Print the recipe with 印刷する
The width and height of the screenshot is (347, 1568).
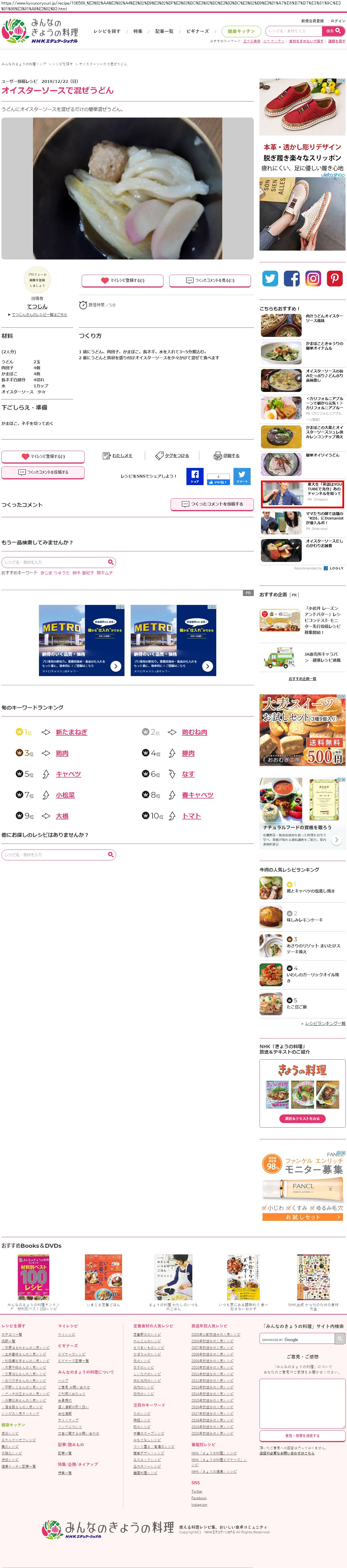coord(227,455)
